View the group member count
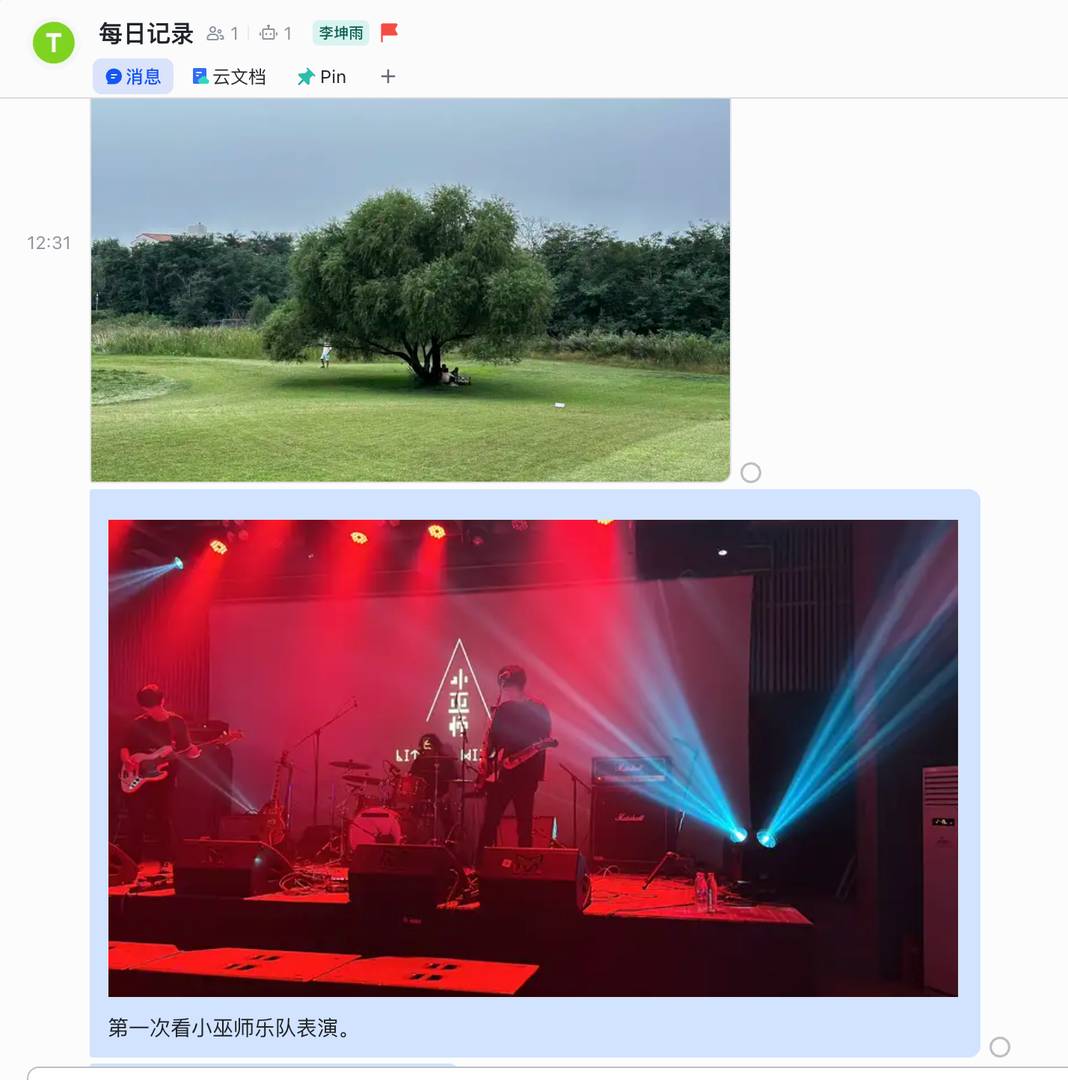Viewport: 1068px width, 1080px height. (x=223, y=34)
